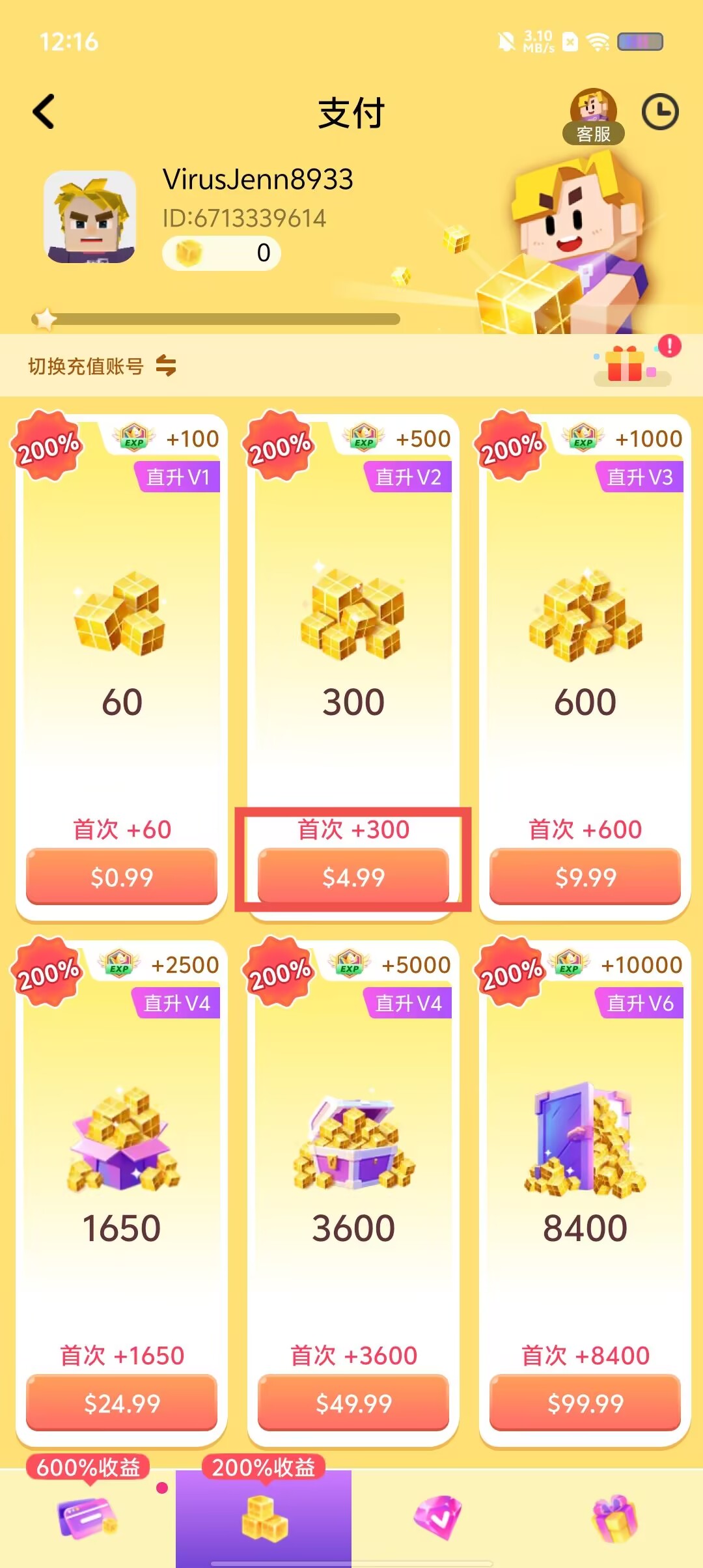Buy 600 gold cubes for $9.99
The height and width of the screenshot is (1568, 703).
[x=585, y=876]
